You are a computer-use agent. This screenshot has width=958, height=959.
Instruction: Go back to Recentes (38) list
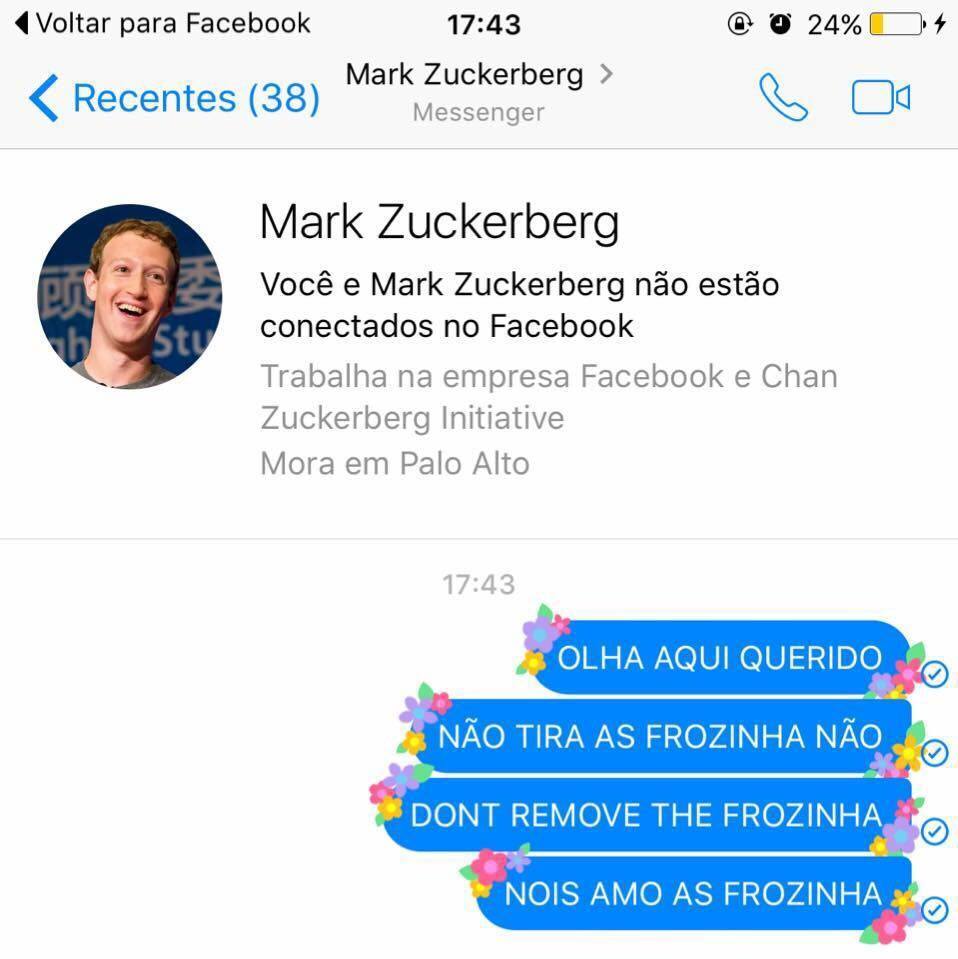click(175, 98)
